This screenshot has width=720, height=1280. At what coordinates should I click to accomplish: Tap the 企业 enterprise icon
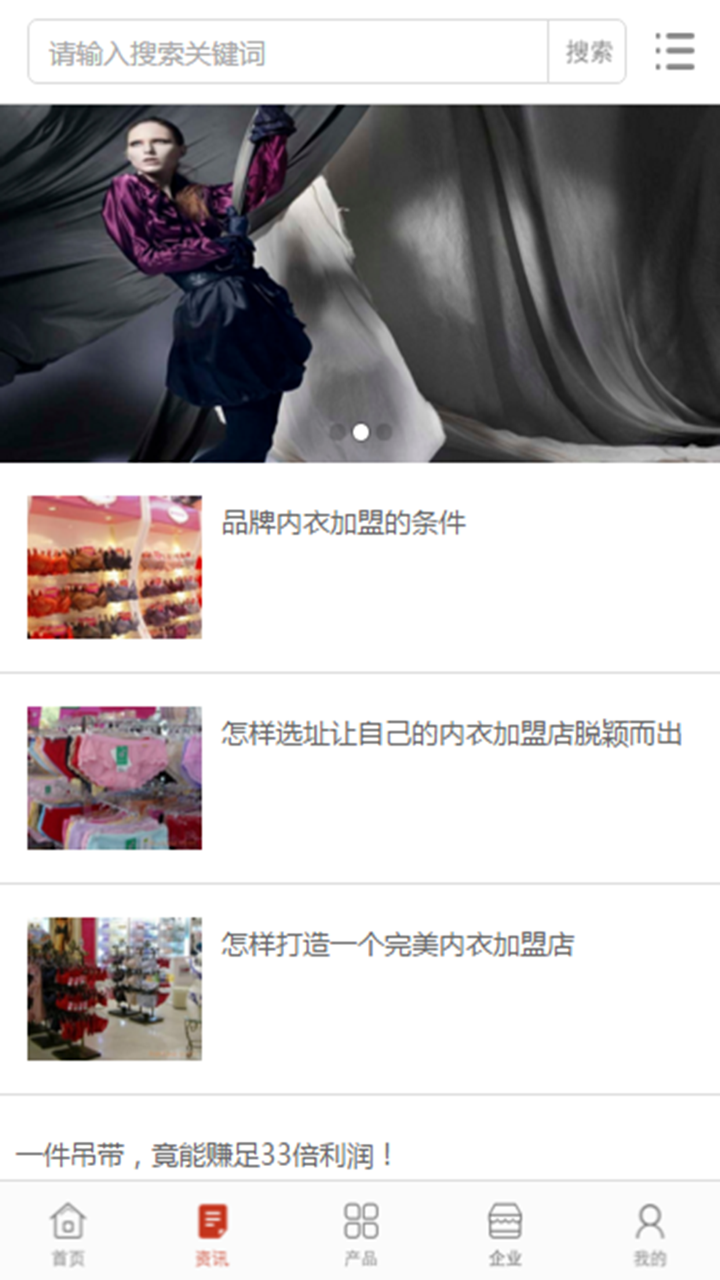(x=504, y=1222)
